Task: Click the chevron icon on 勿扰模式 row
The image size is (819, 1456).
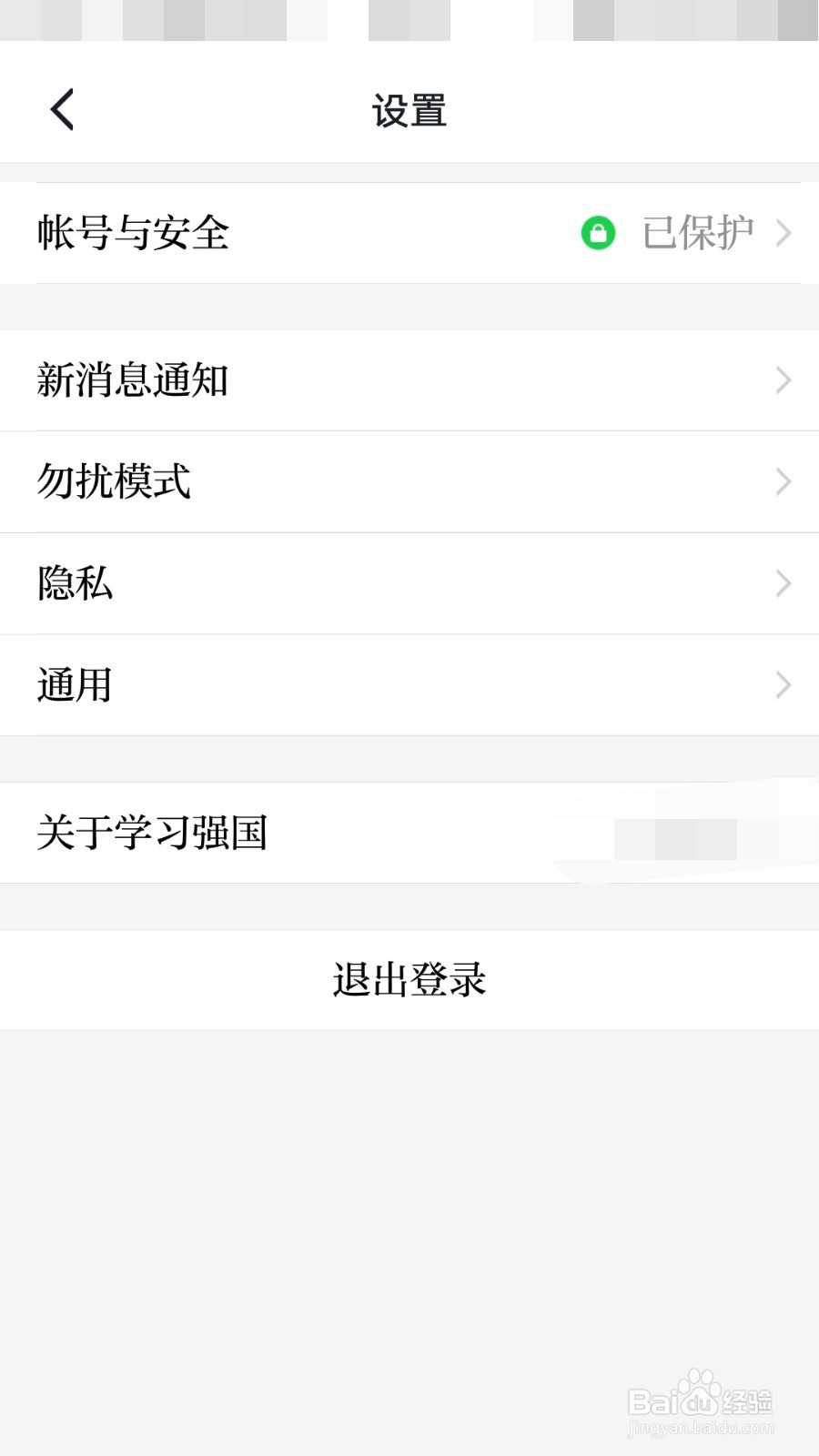Action: click(784, 482)
